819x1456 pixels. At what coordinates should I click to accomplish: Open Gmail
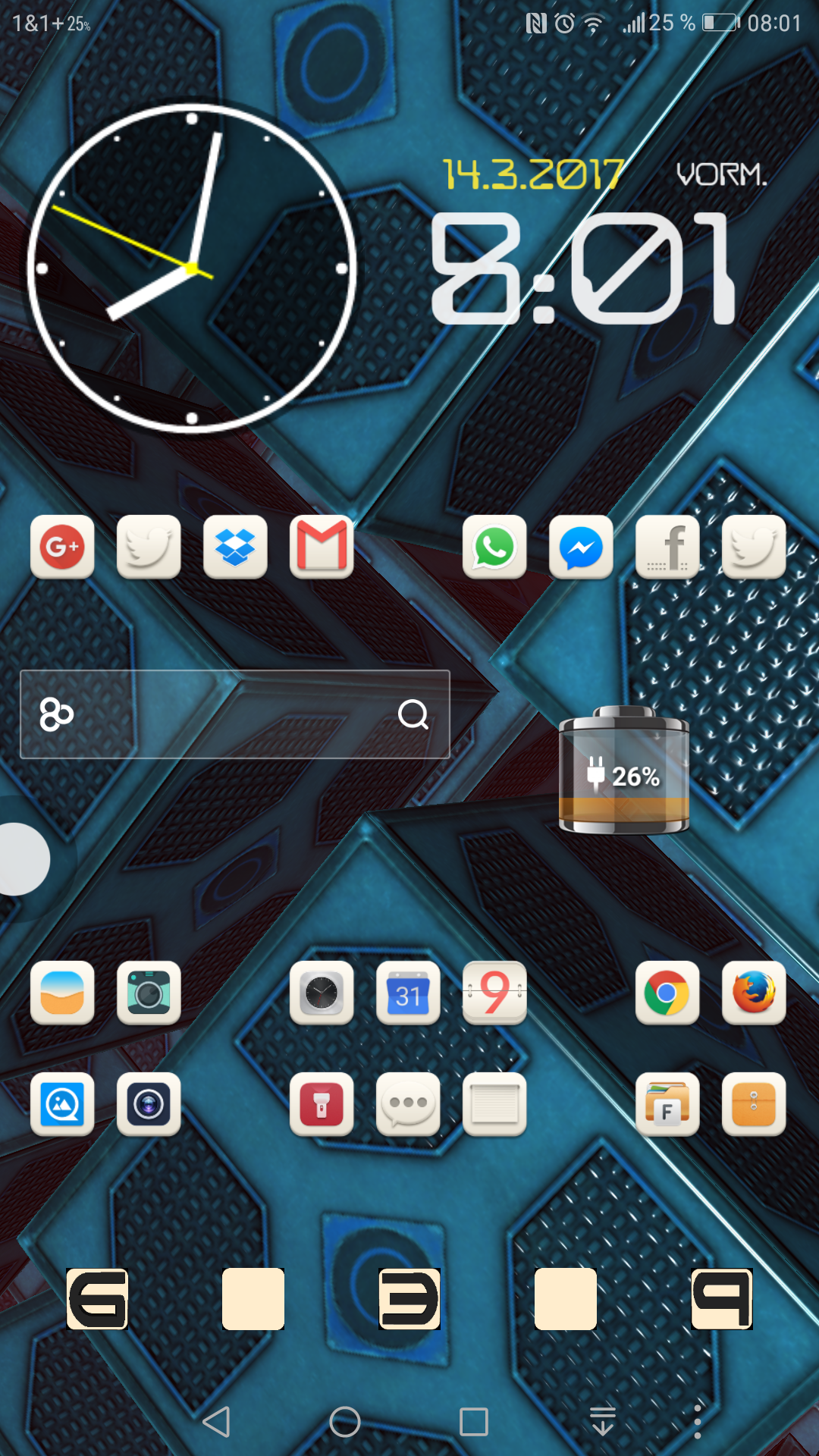coord(322,547)
